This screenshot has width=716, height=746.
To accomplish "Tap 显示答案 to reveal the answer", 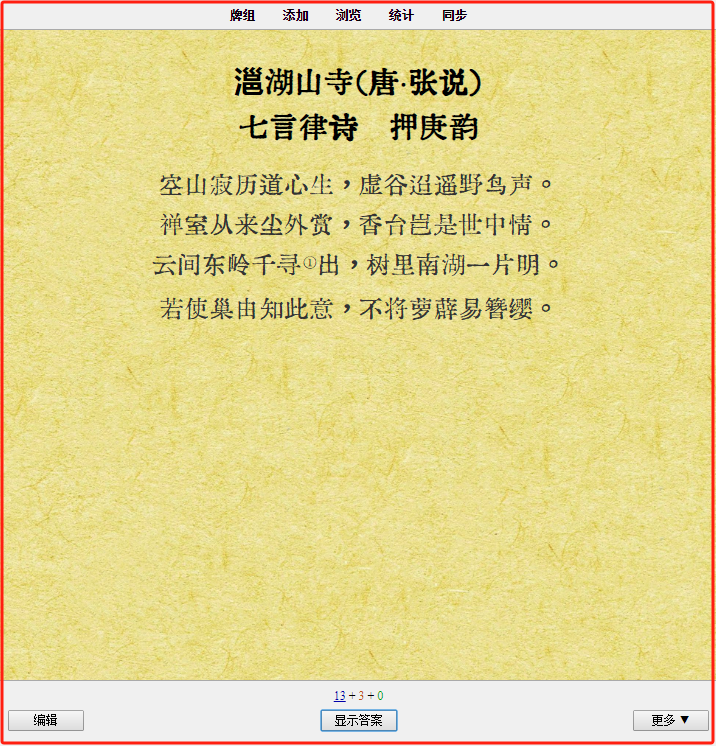I will [x=358, y=720].
